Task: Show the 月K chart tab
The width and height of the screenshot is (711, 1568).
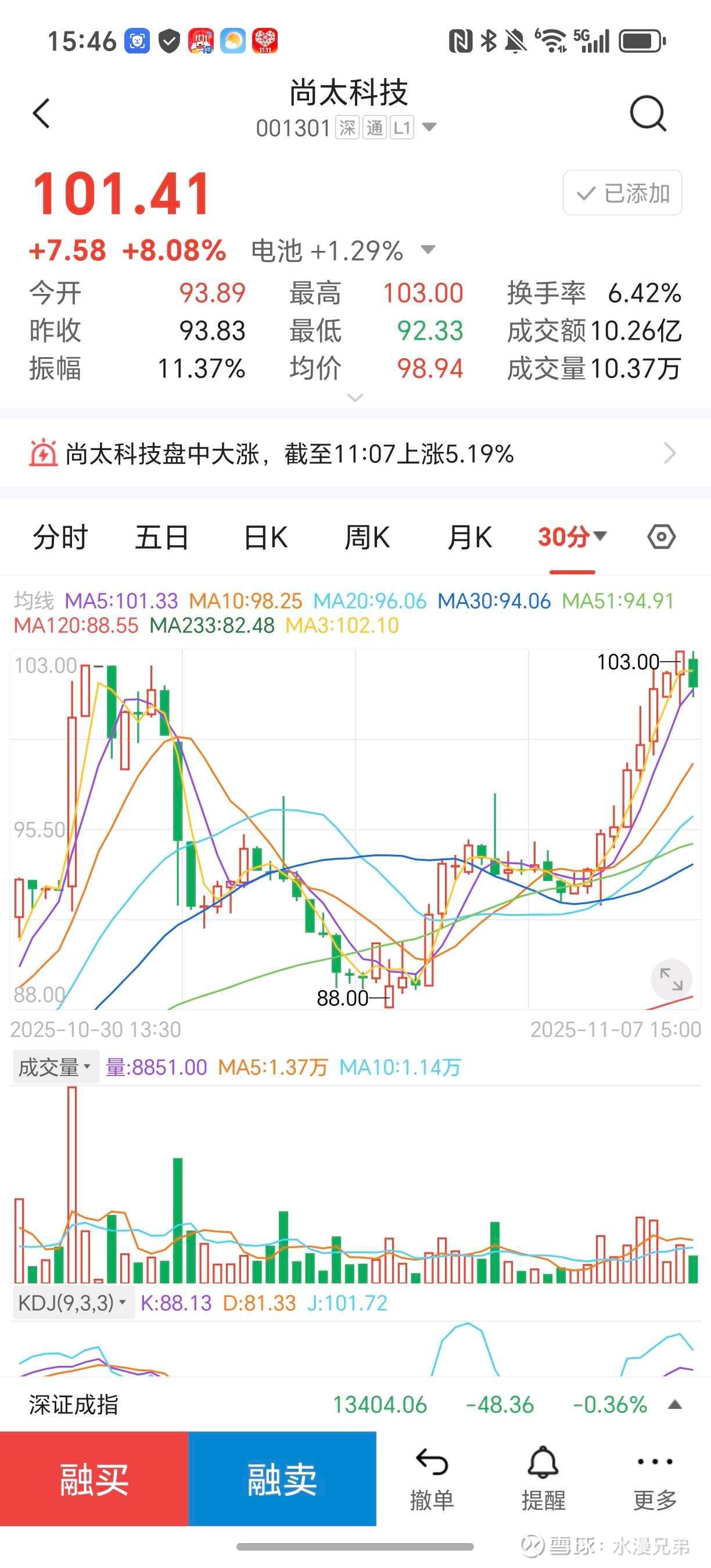Action: click(x=469, y=538)
